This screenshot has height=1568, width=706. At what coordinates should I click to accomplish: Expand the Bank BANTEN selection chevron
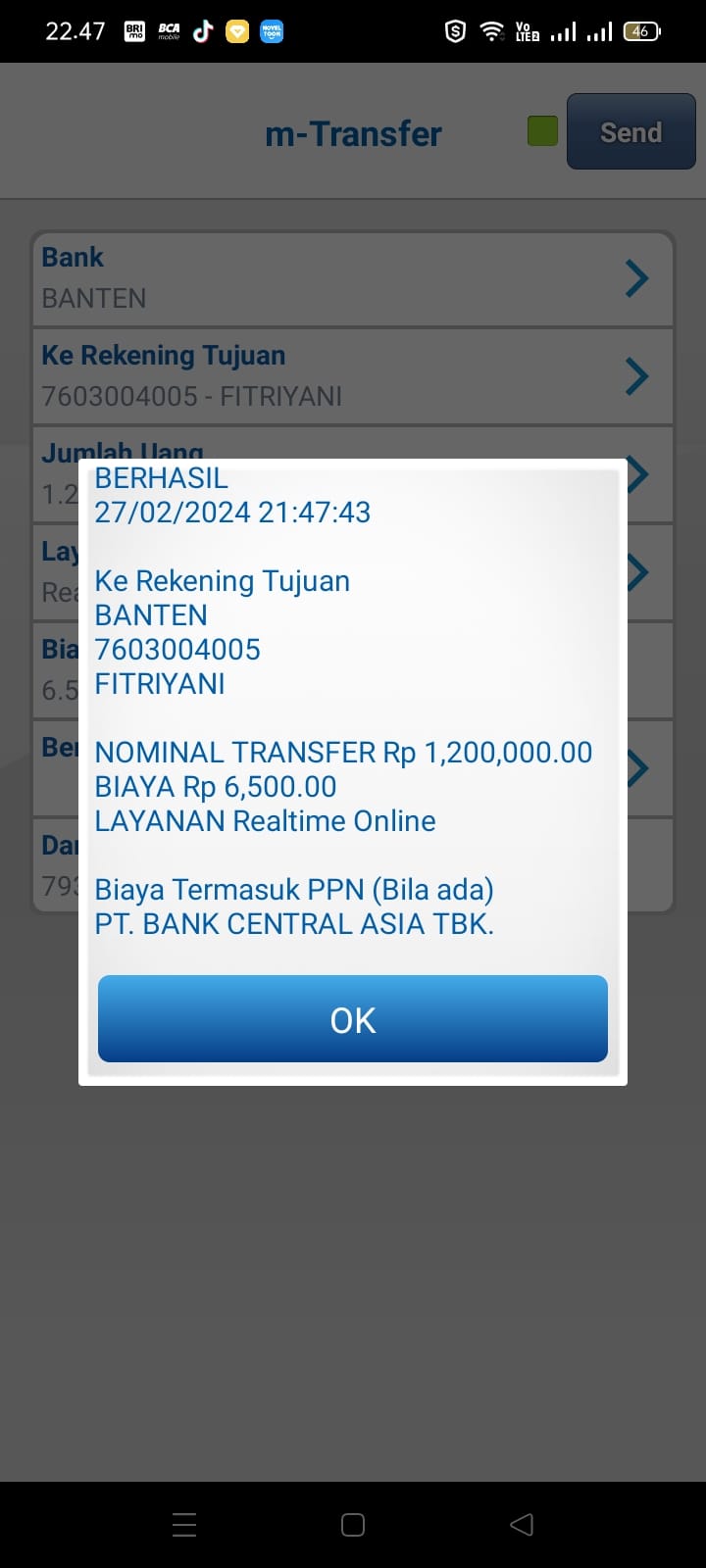636,278
